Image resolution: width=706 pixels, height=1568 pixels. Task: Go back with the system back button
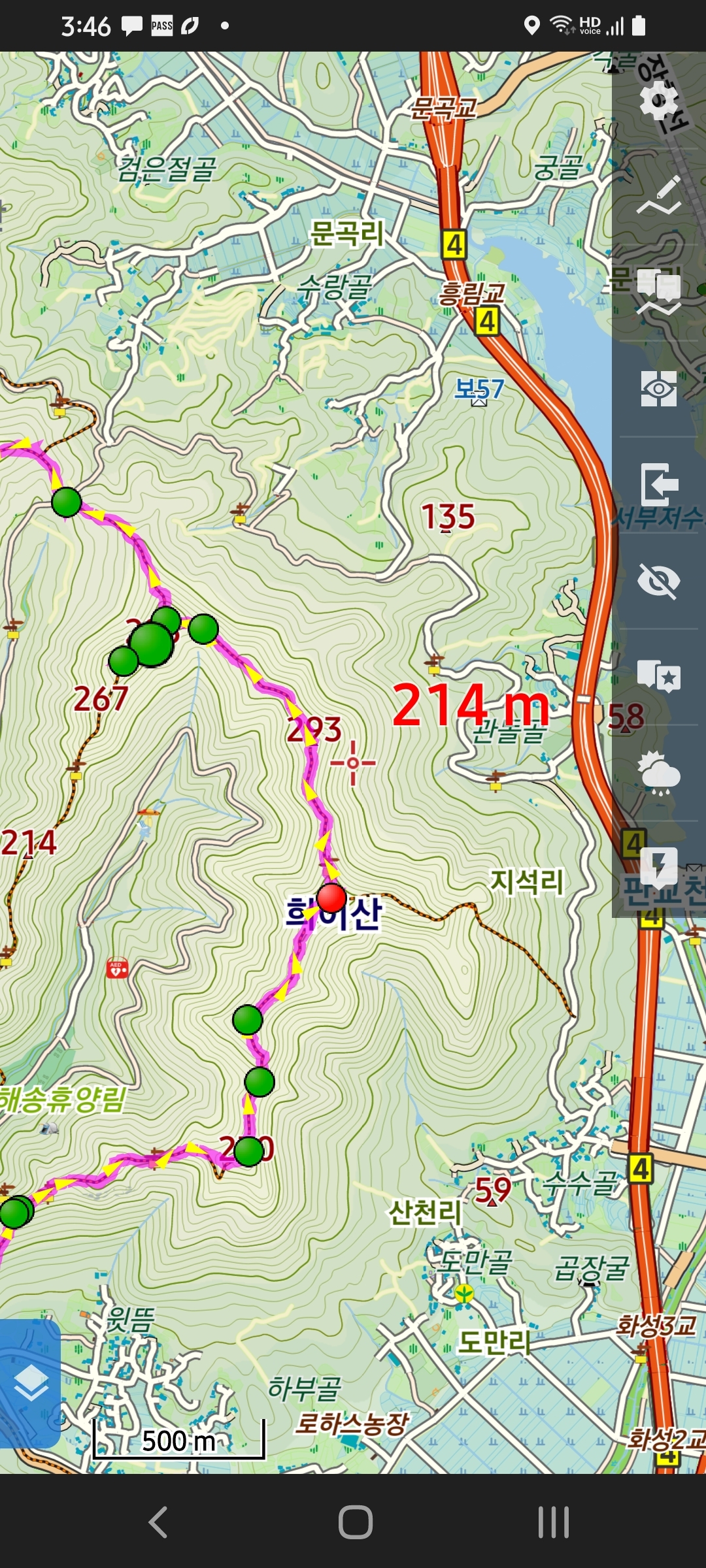tap(158, 1522)
